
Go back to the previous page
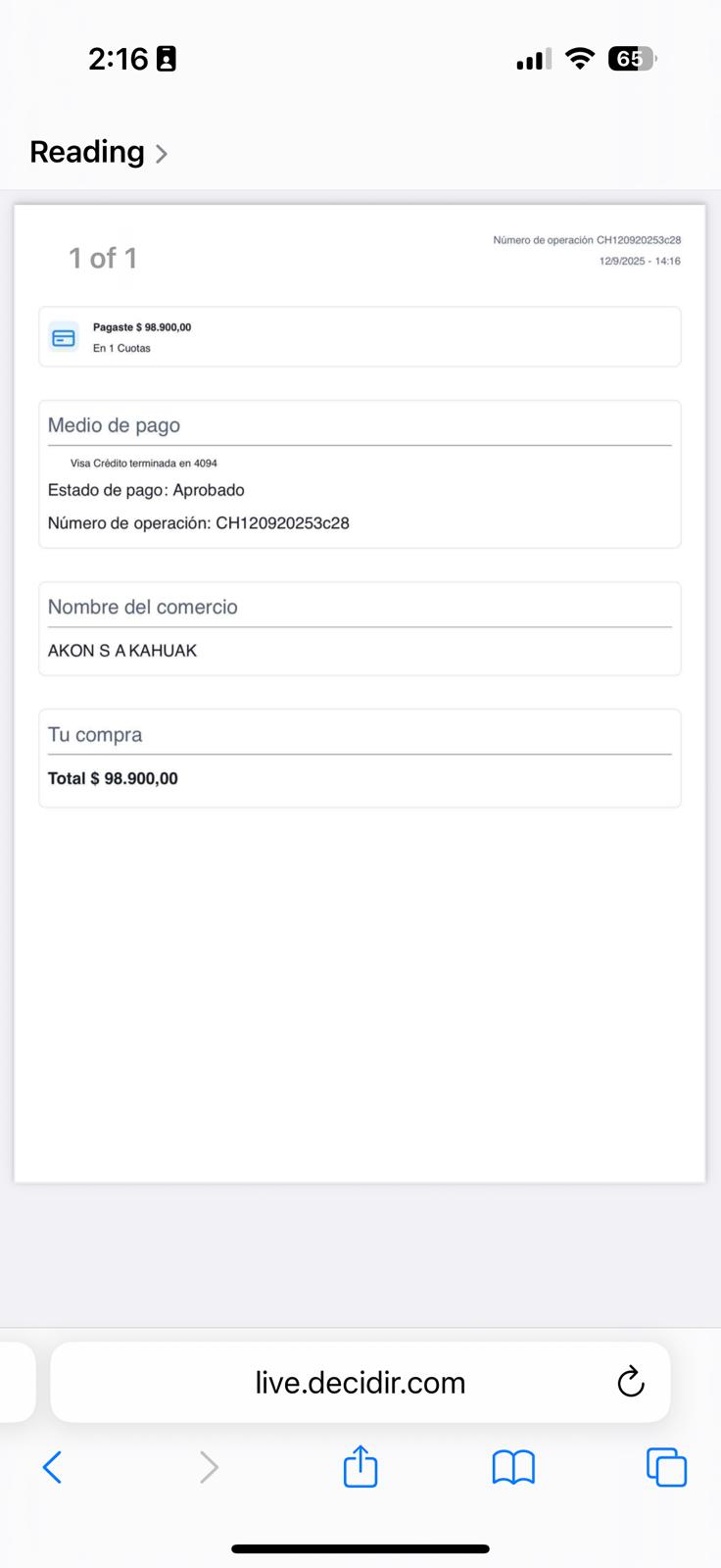53,1467
